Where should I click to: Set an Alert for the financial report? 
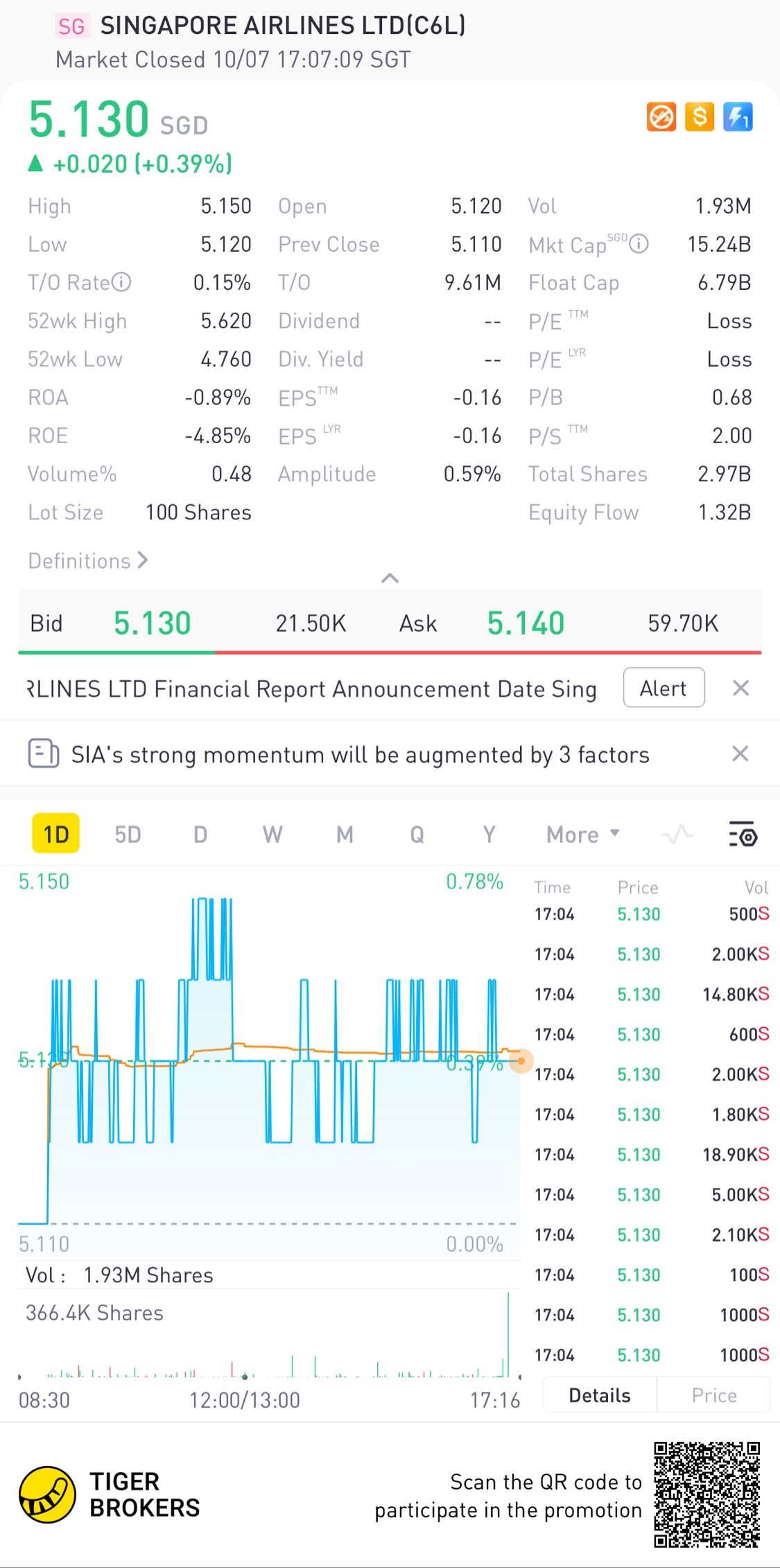(664, 688)
